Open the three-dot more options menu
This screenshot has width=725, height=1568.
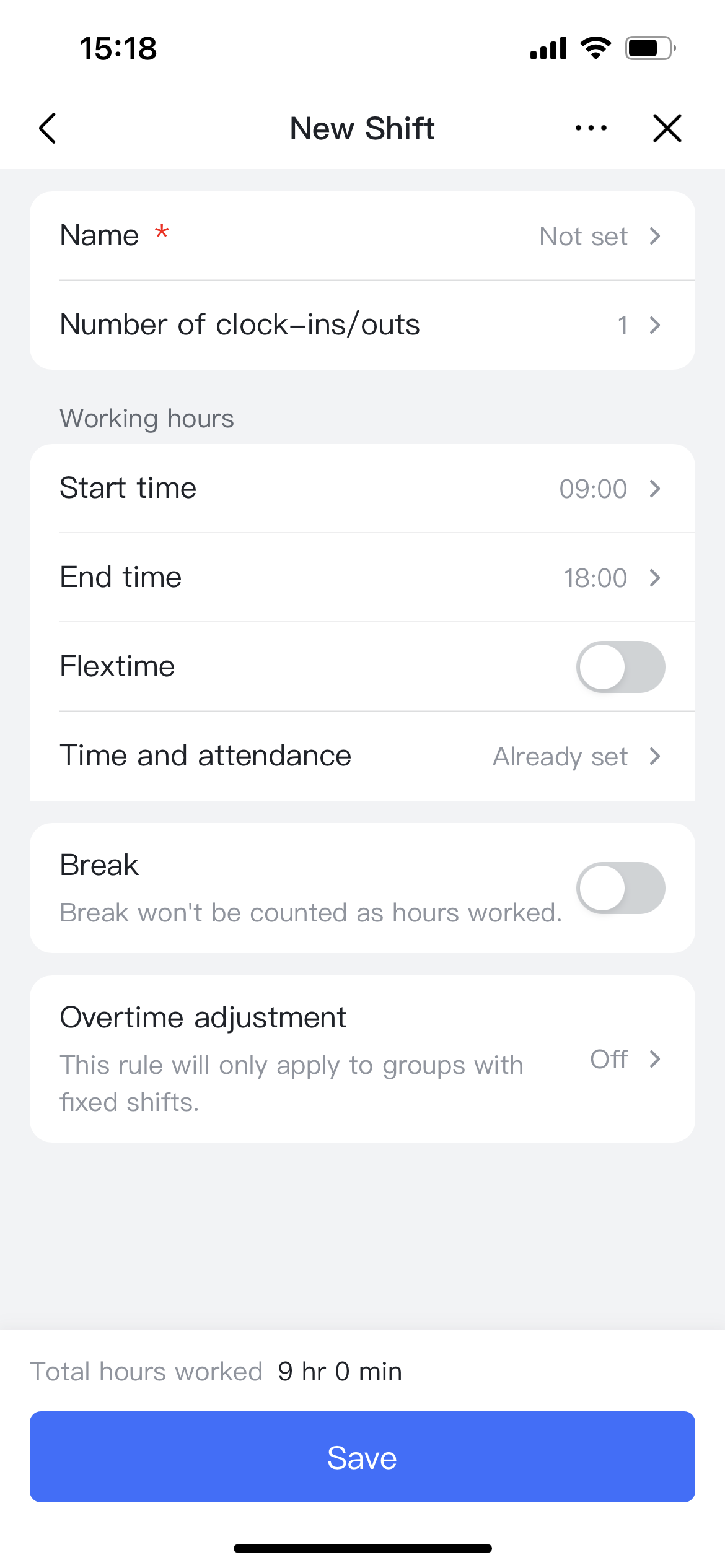pos(591,128)
